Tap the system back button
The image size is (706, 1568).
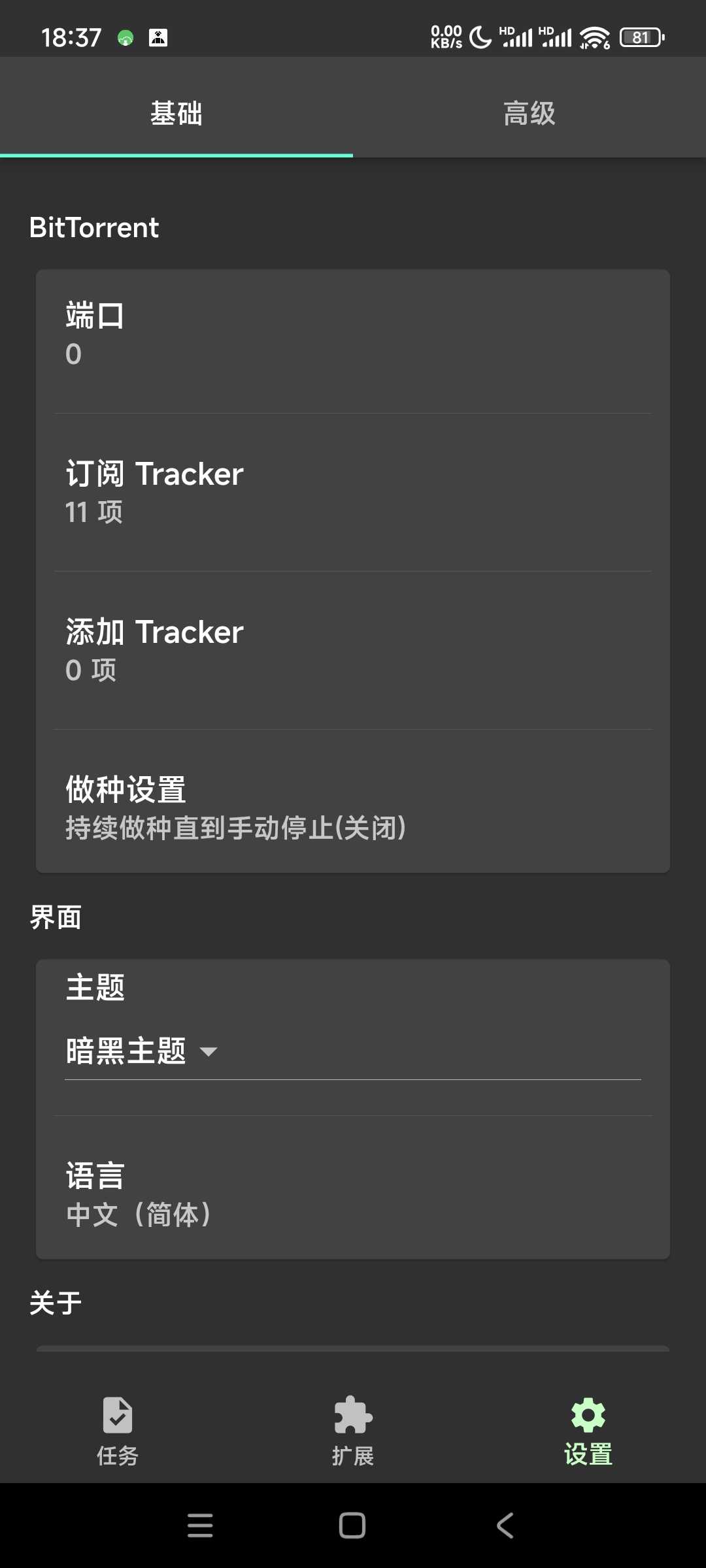(x=505, y=1526)
